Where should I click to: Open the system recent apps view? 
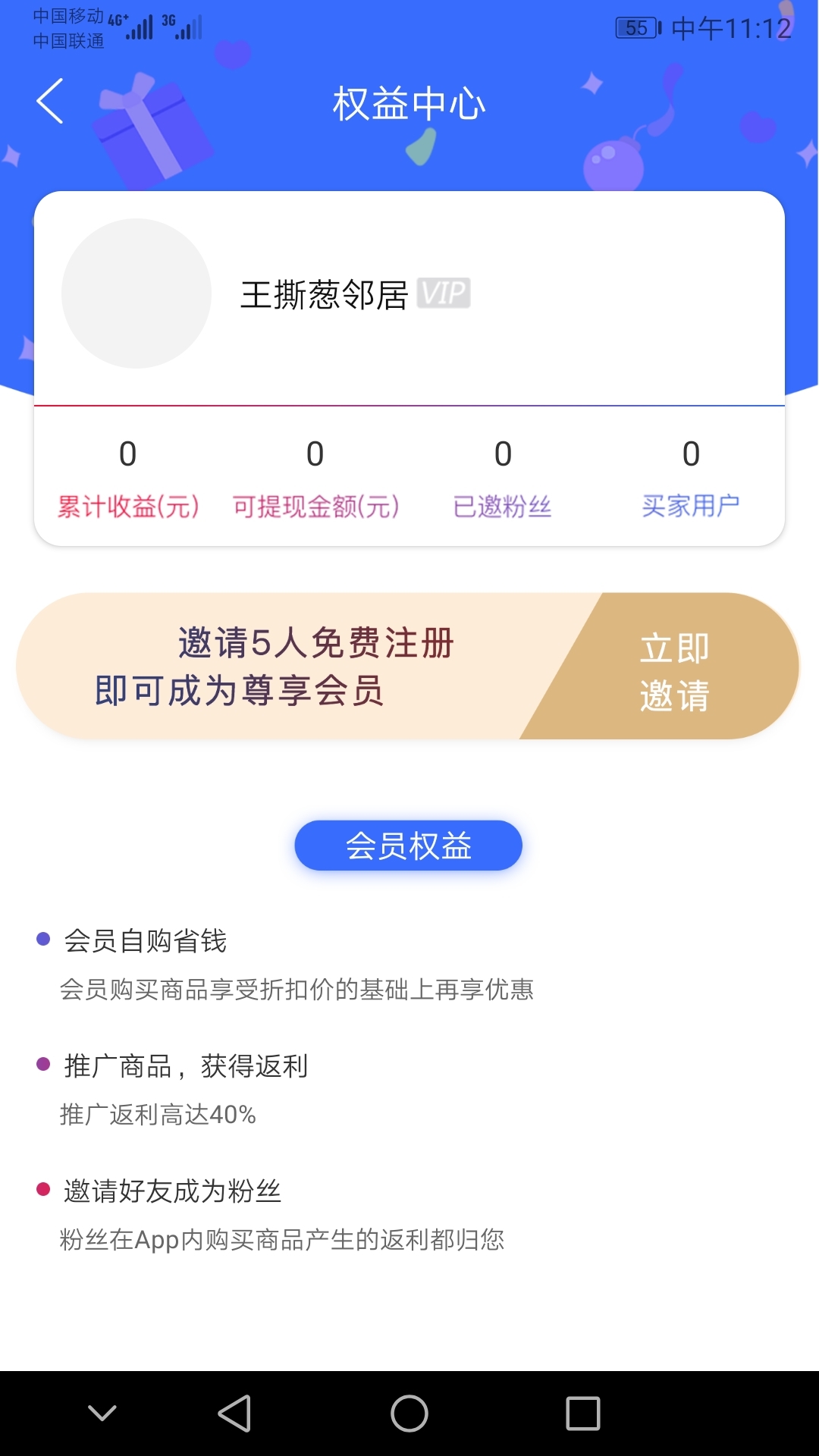tap(582, 1414)
